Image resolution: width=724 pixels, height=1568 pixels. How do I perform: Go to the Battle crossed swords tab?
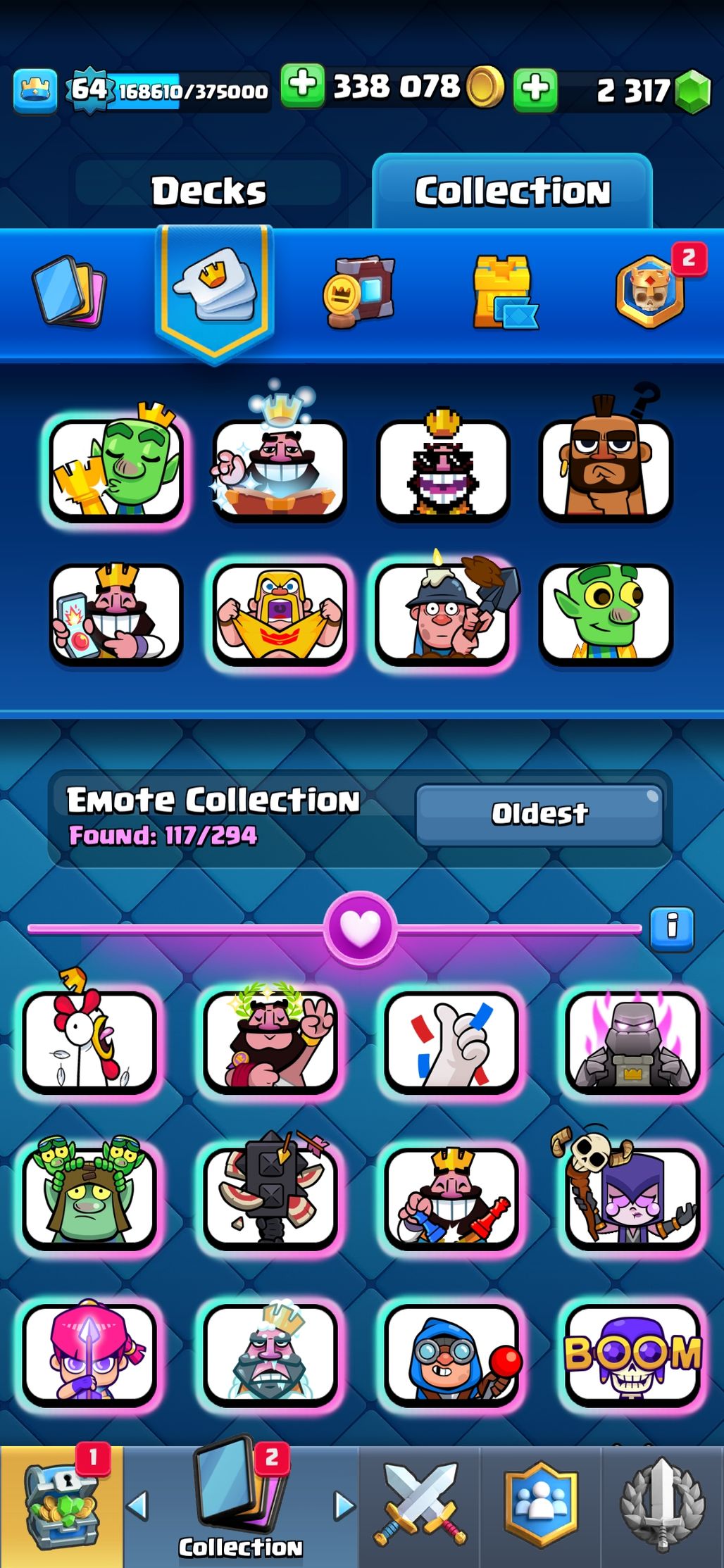click(x=420, y=1507)
